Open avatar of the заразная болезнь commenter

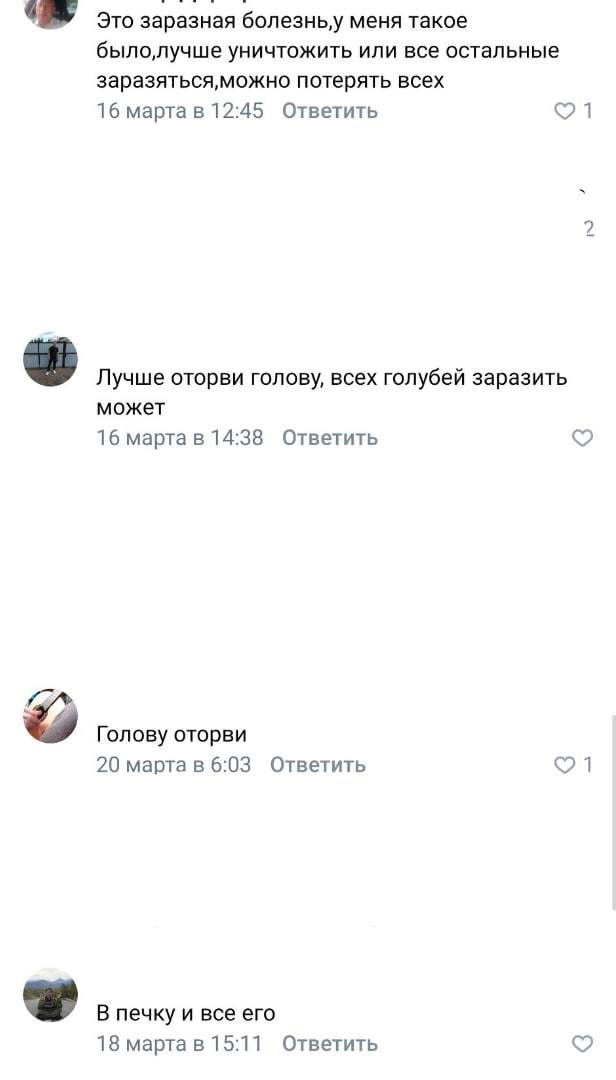(x=50, y=10)
